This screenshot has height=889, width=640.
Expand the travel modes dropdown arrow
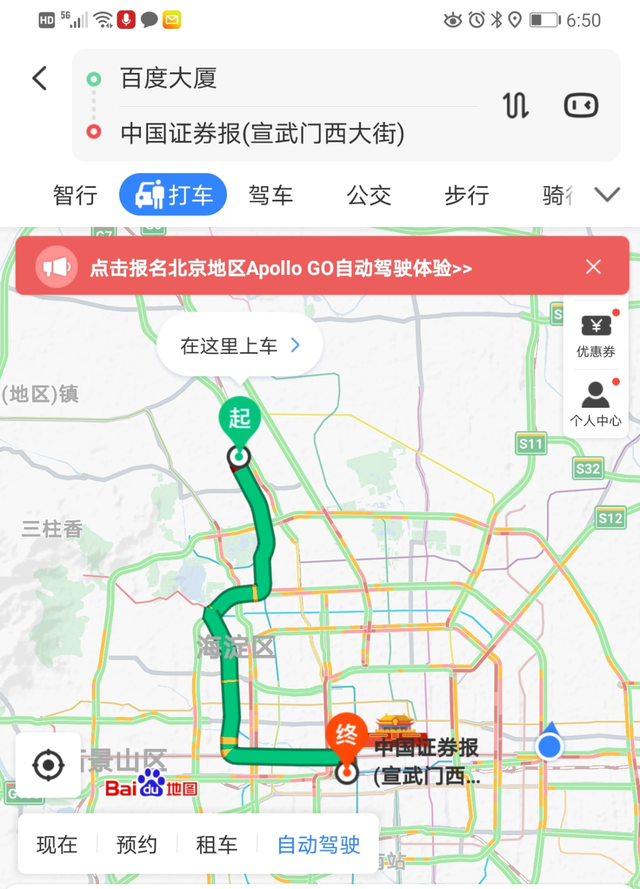(x=607, y=194)
